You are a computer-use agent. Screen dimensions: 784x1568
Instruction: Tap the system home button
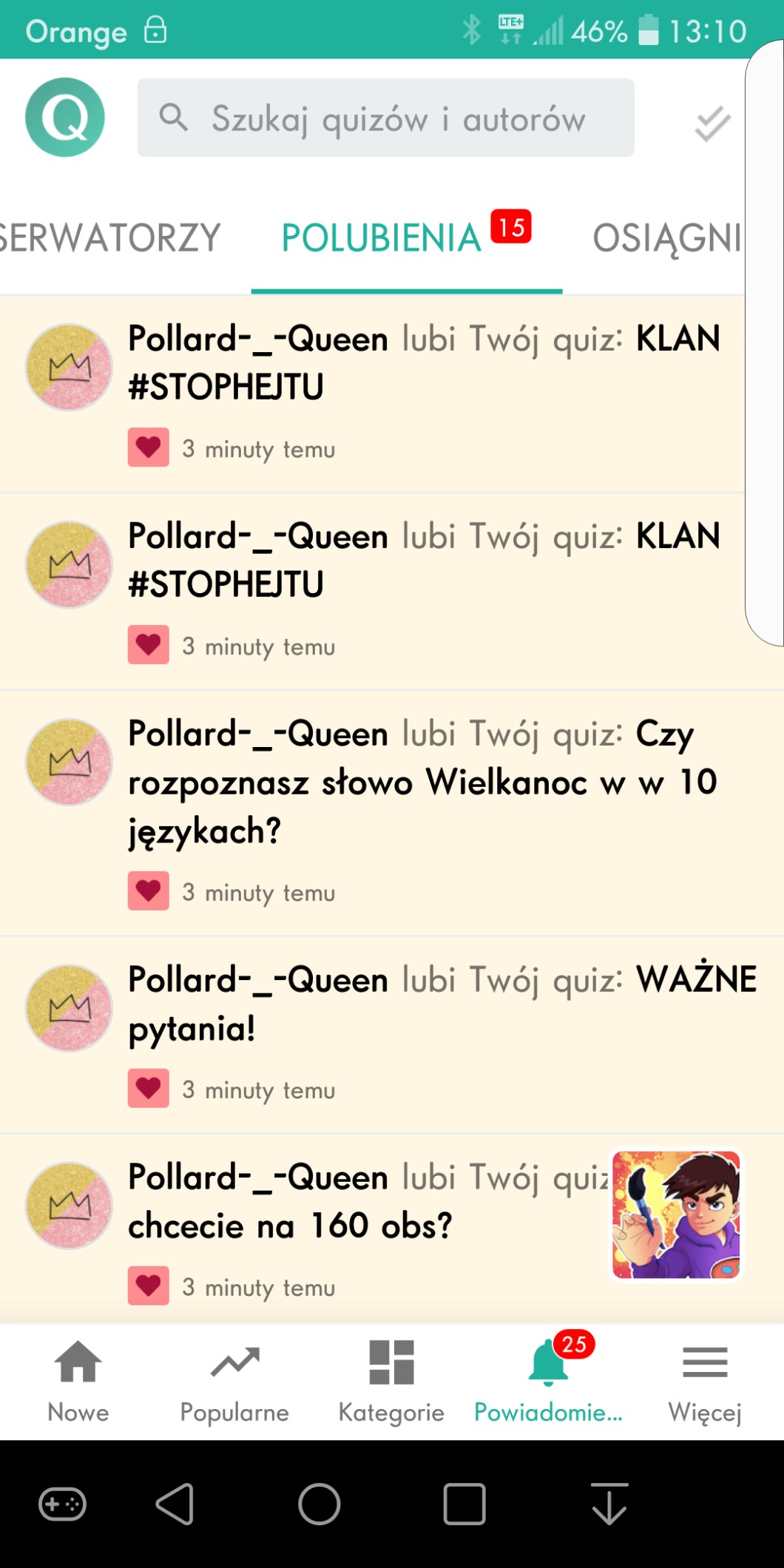pos(320,1504)
